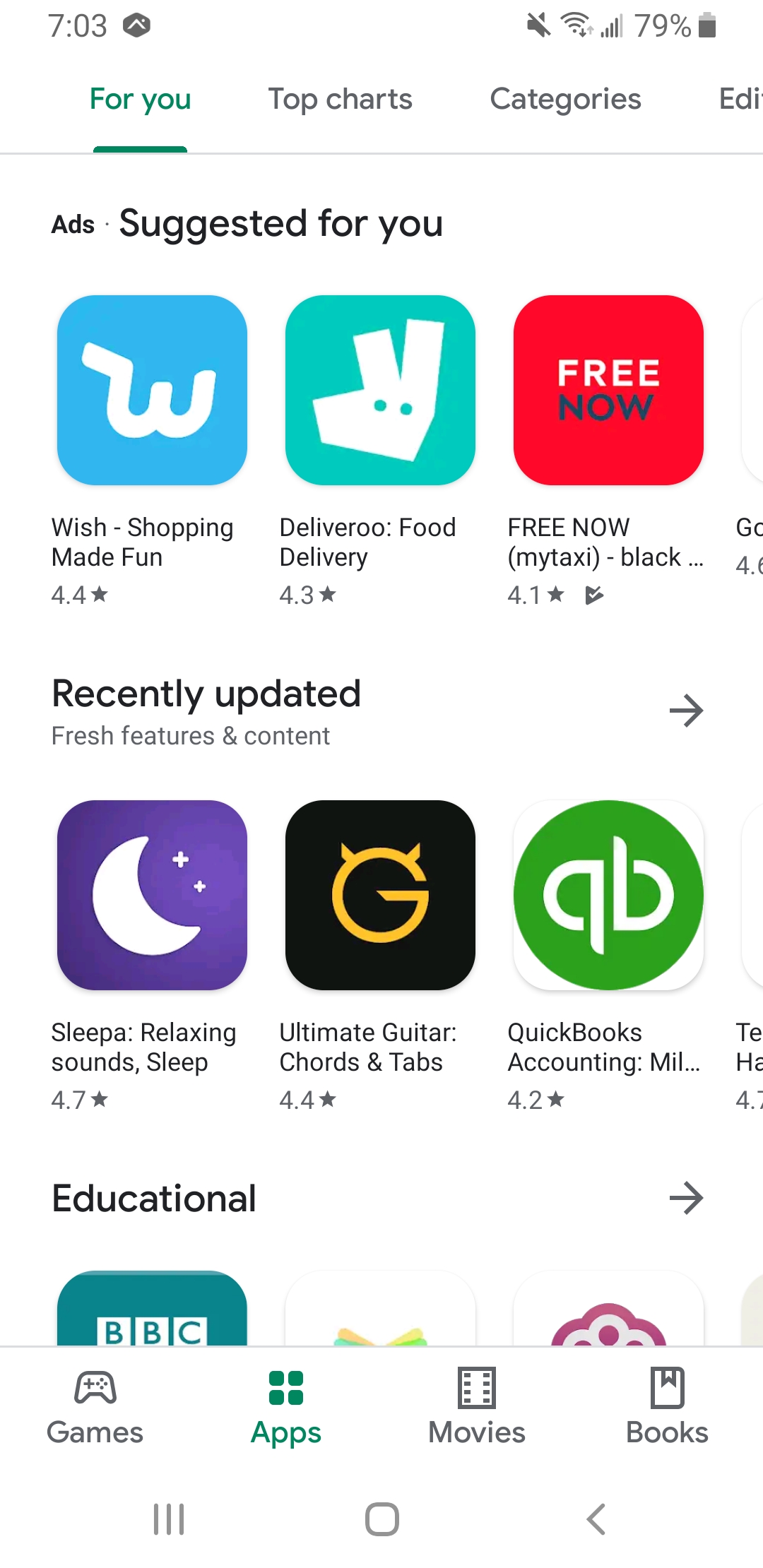
Task: Go back using system back button
Action: pos(596,1519)
